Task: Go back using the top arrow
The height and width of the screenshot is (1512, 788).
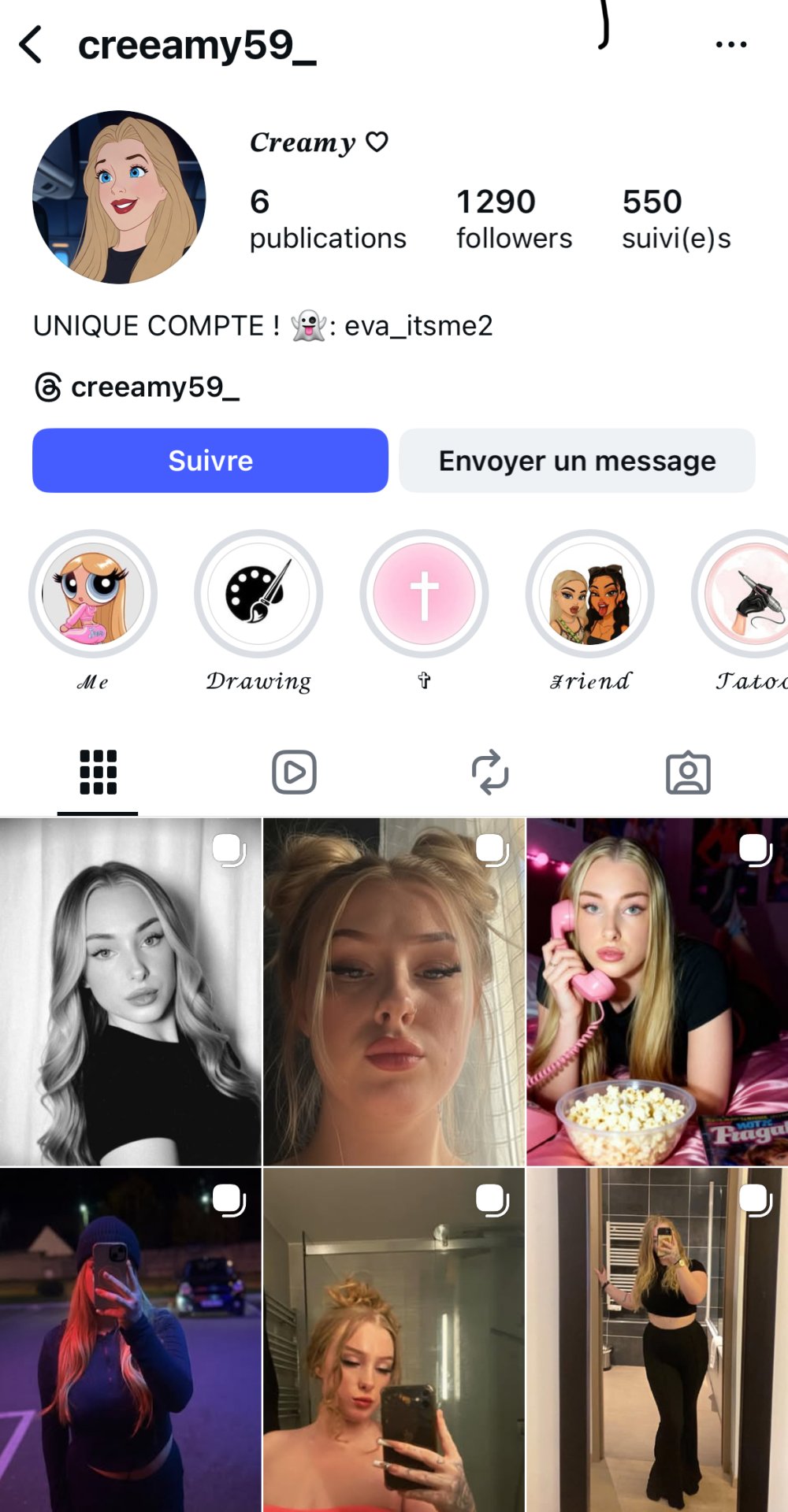Action: pyautogui.click(x=32, y=45)
